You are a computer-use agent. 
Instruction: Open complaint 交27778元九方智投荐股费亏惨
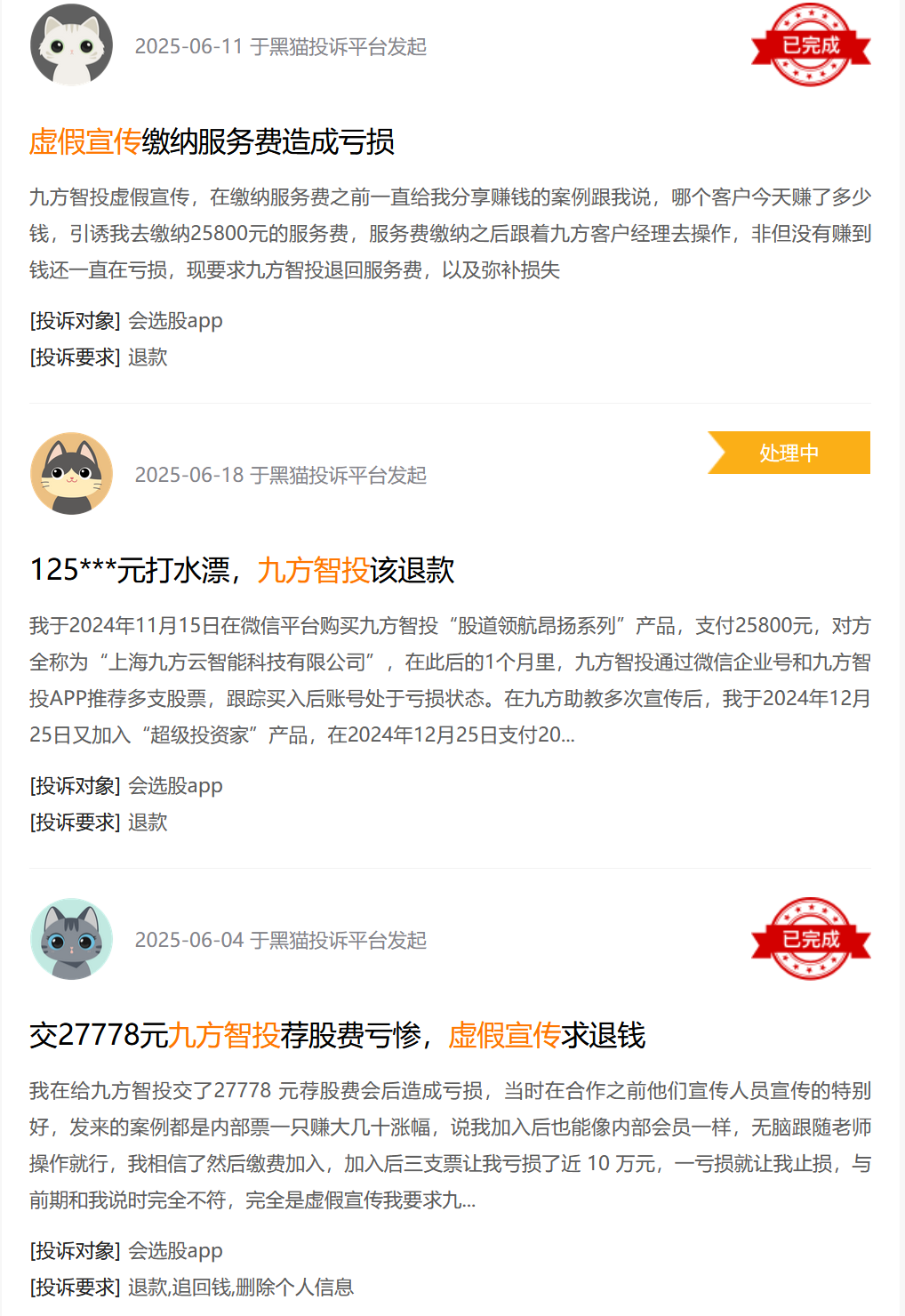337,1035
